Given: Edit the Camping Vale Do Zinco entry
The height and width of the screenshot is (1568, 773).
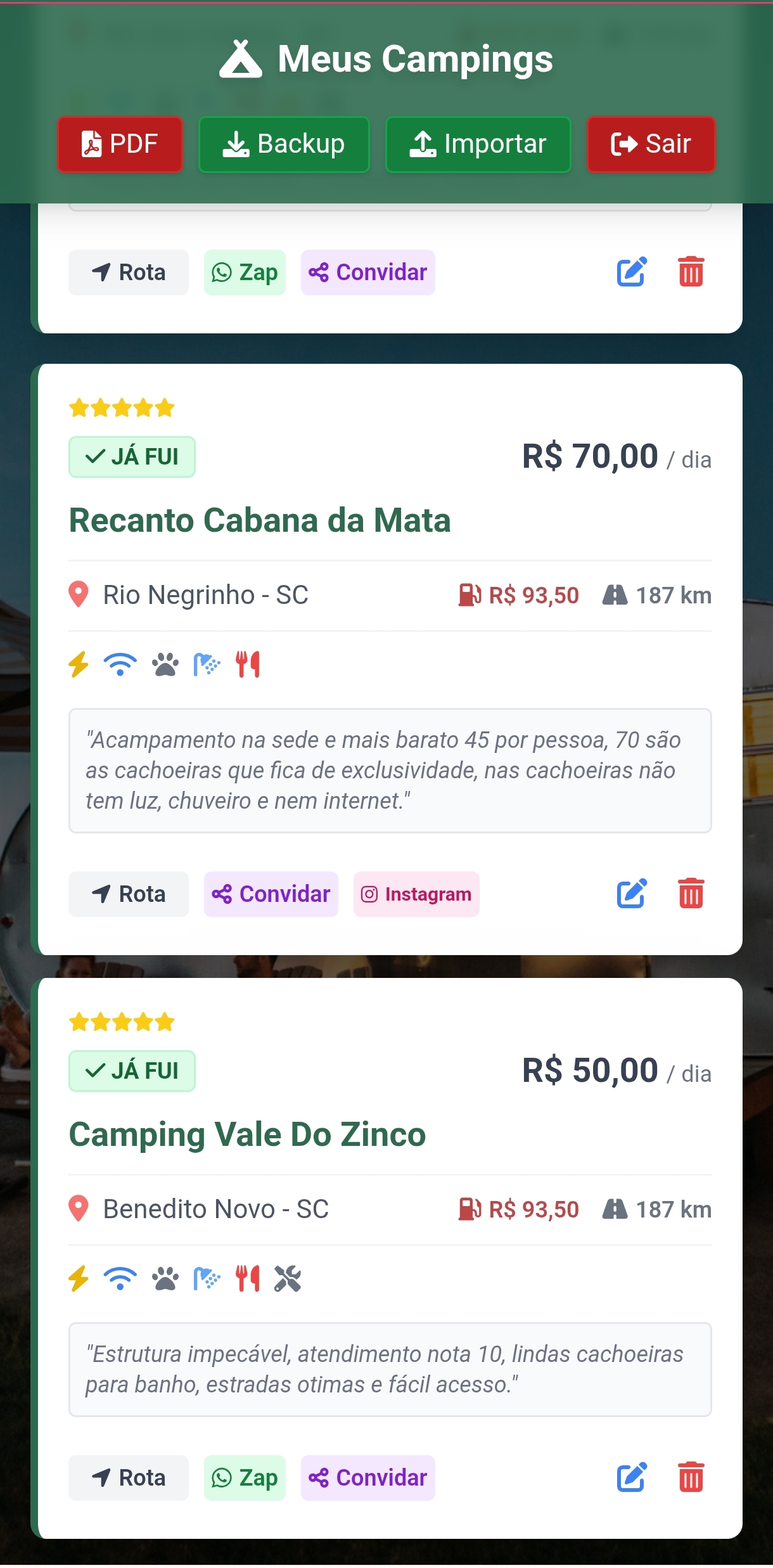Looking at the screenshot, I should 632,1477.
